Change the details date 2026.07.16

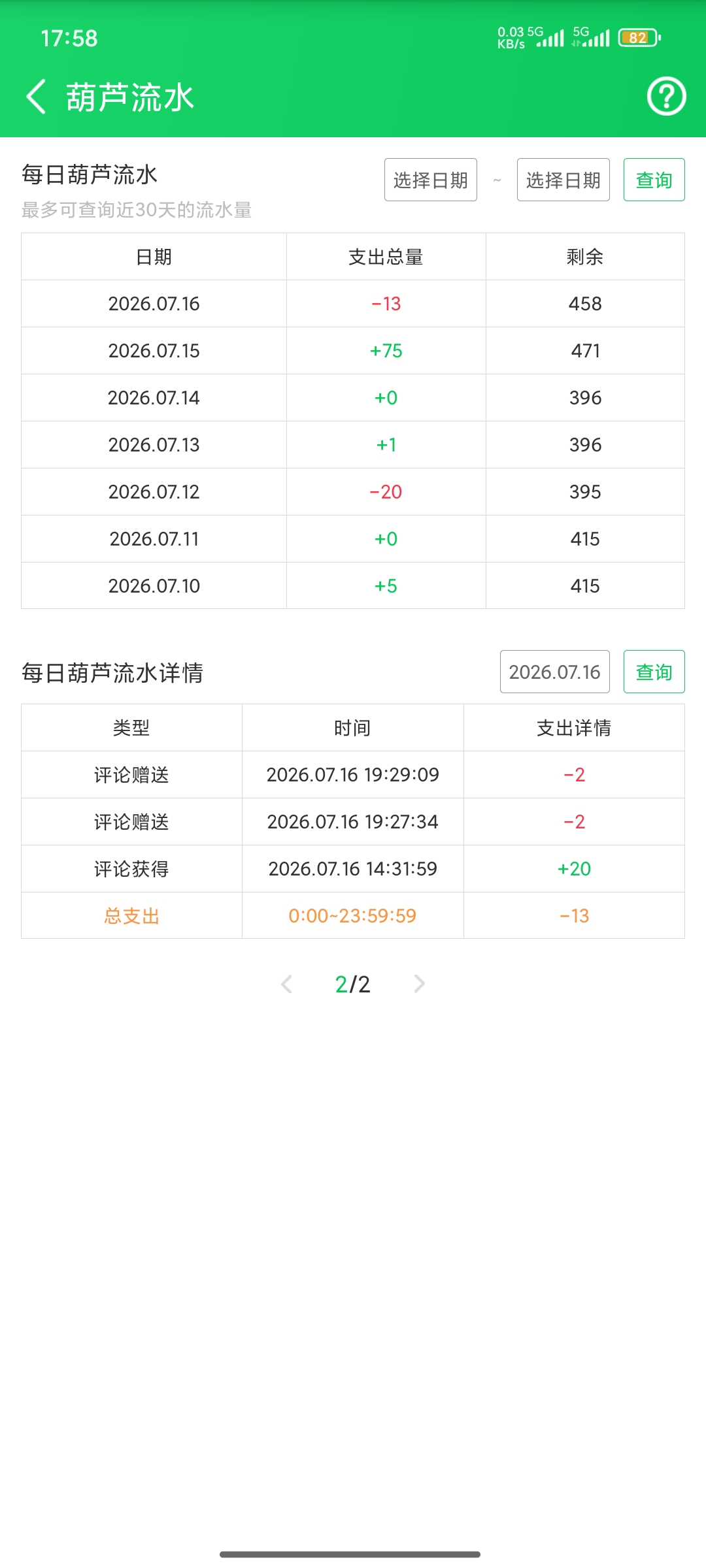555,672
